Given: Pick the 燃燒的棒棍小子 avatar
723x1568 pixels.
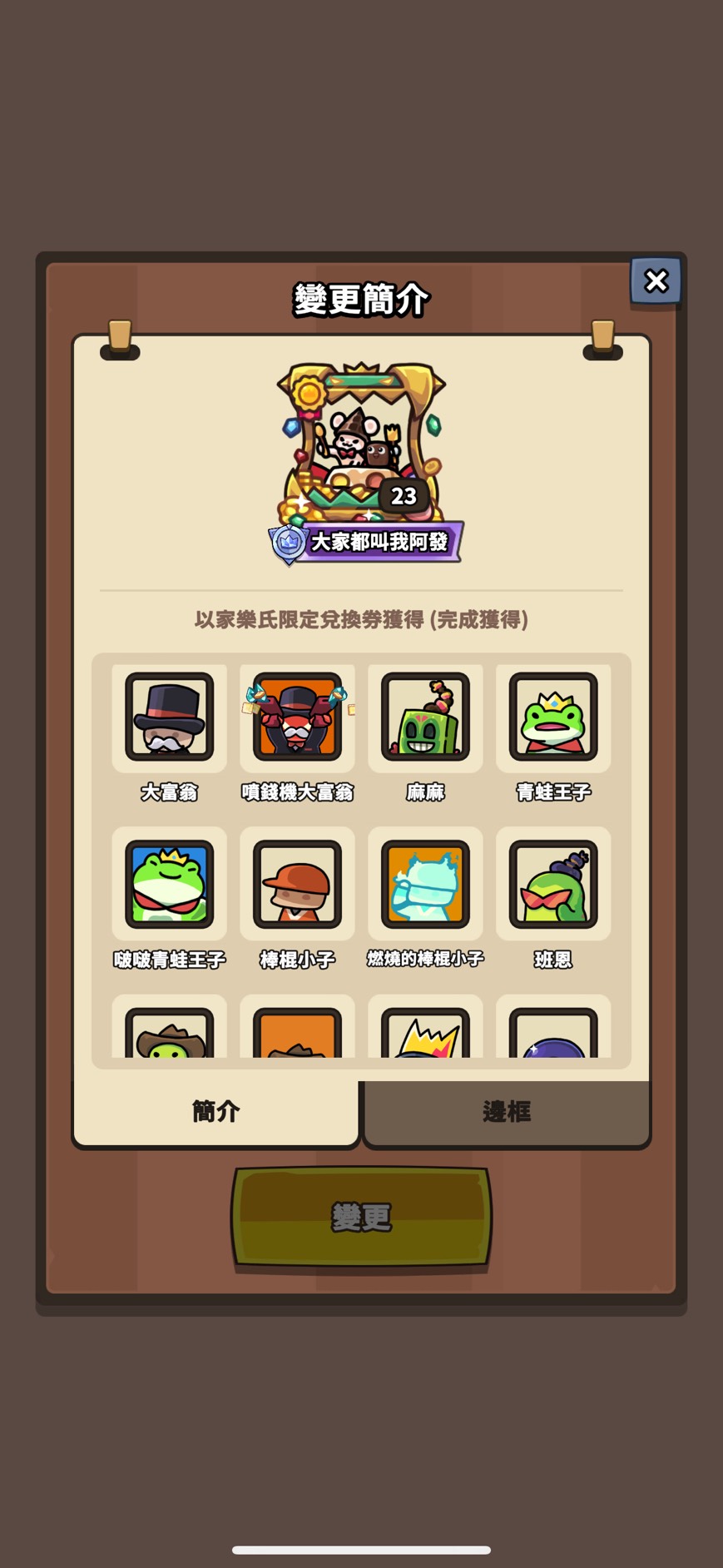Looking at the screenshot, I should (x=425, y=884).
